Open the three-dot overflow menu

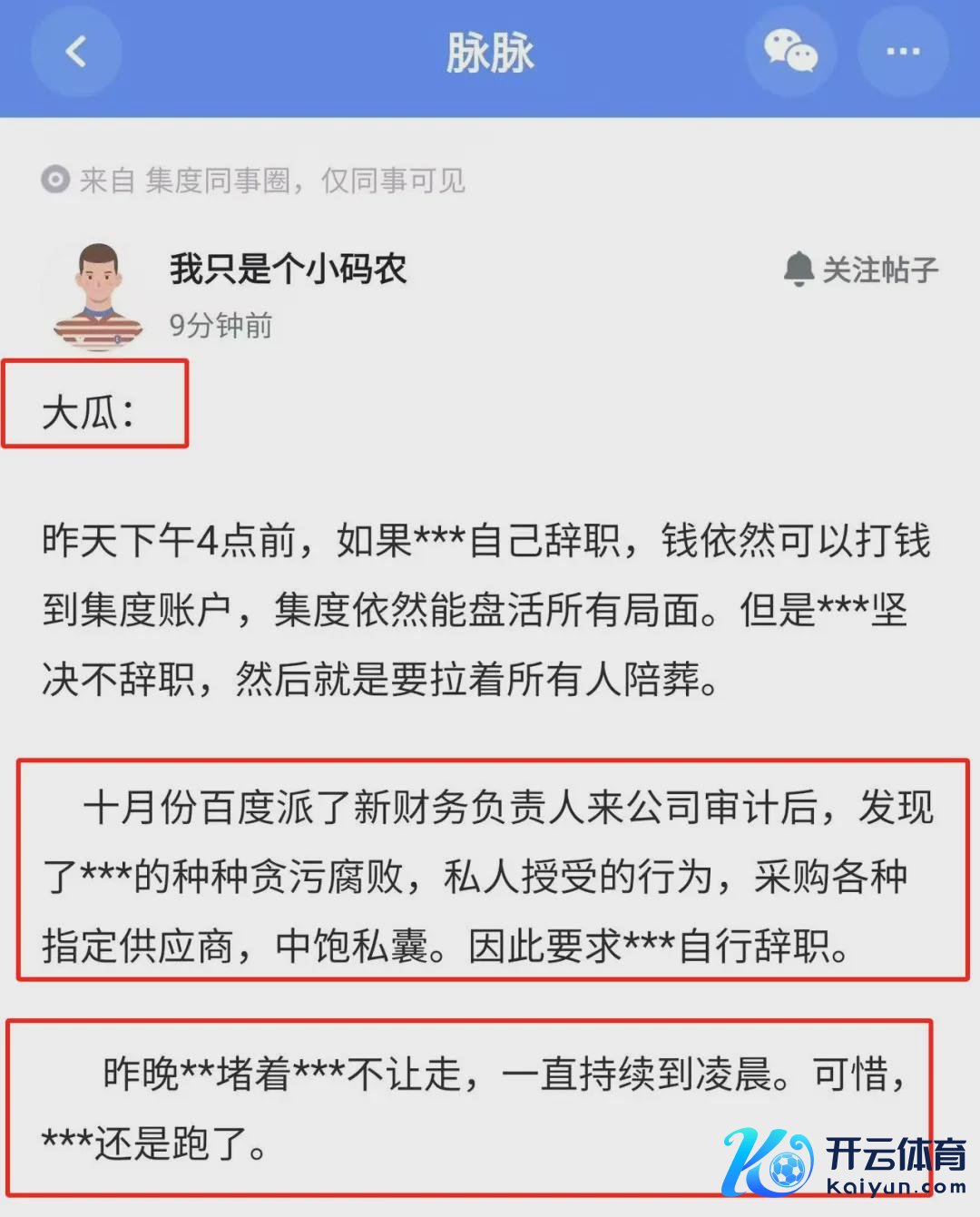coord(903,52)
